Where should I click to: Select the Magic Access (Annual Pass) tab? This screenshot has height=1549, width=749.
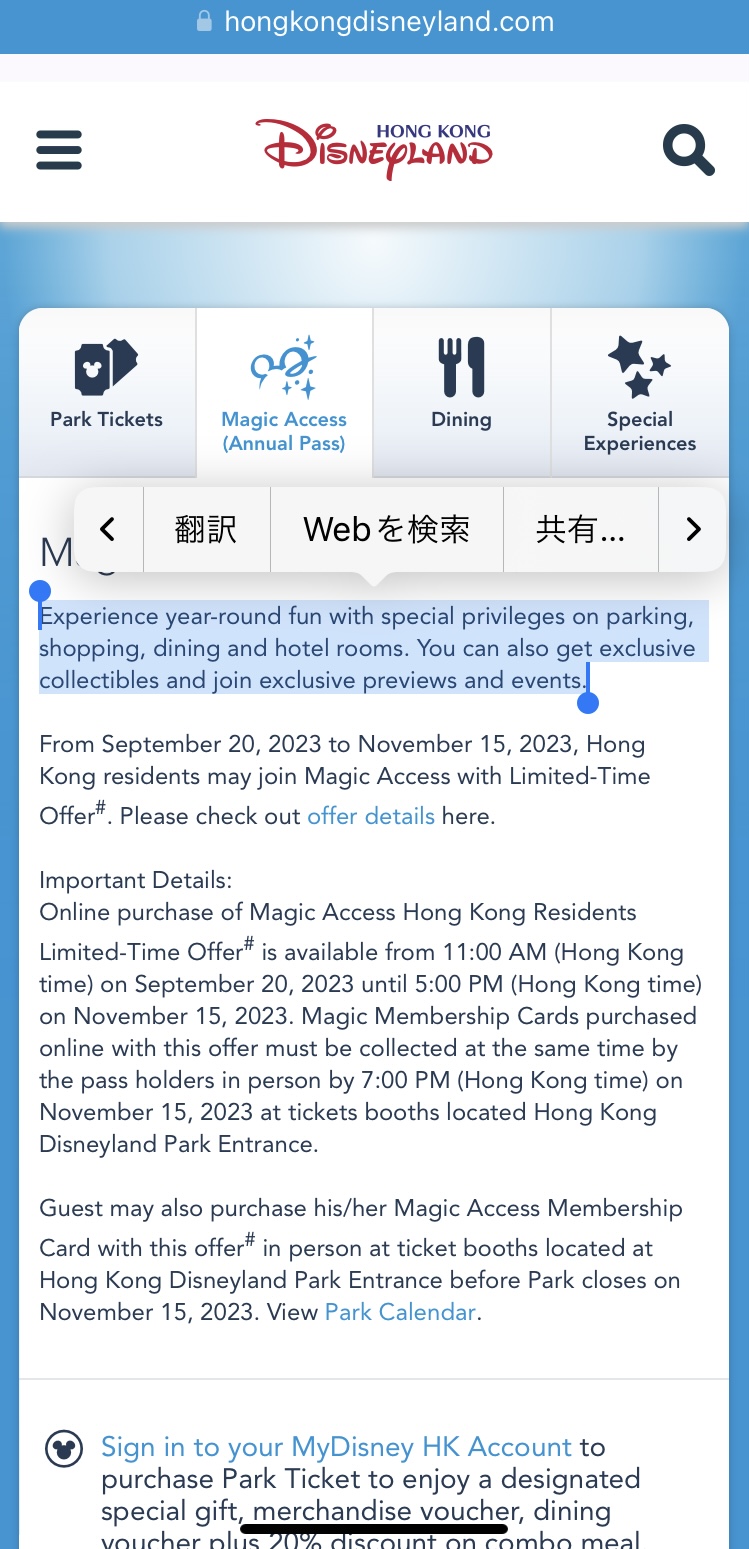284,394
